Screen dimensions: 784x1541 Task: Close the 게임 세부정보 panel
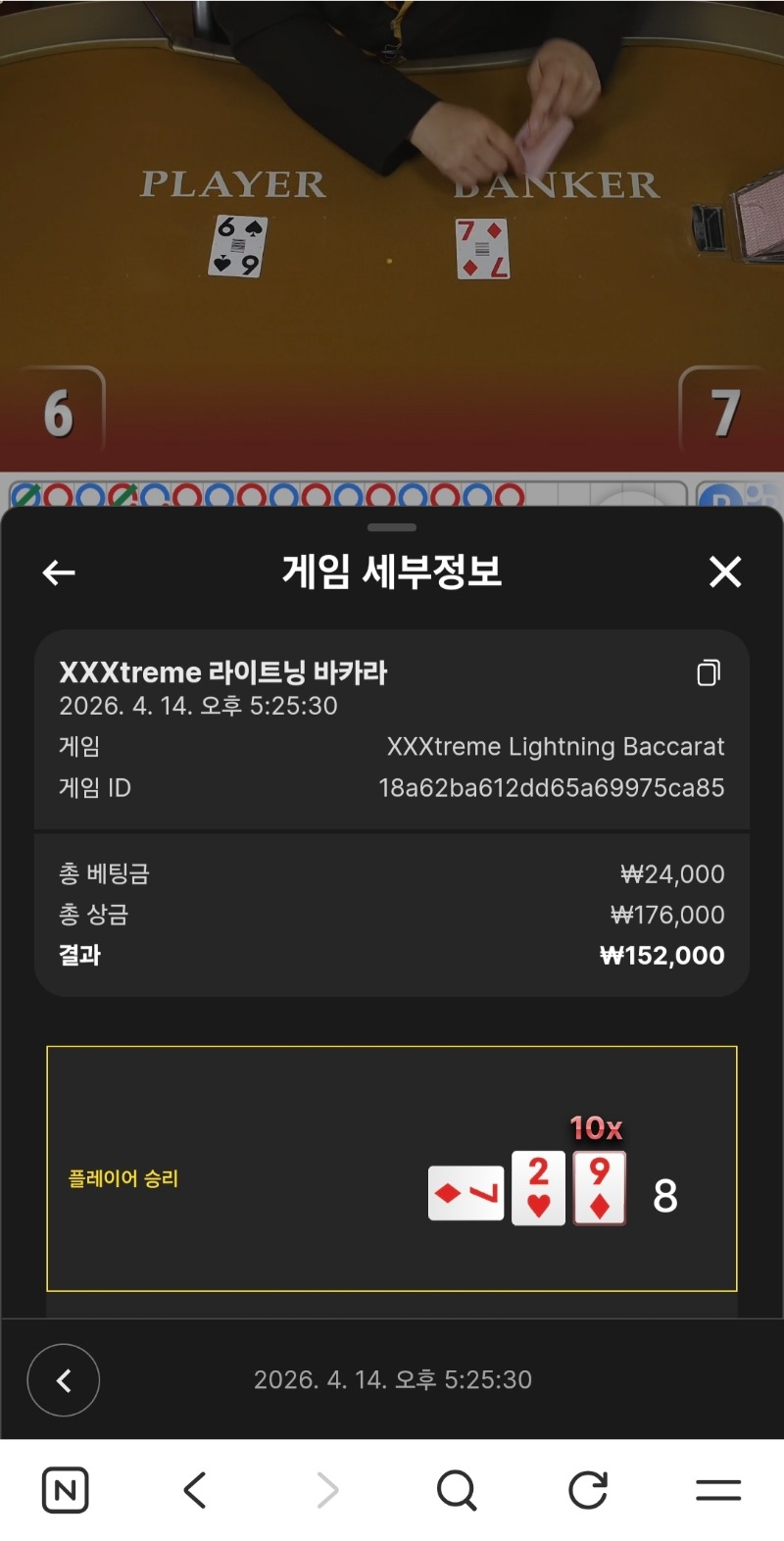pos(725,572)
